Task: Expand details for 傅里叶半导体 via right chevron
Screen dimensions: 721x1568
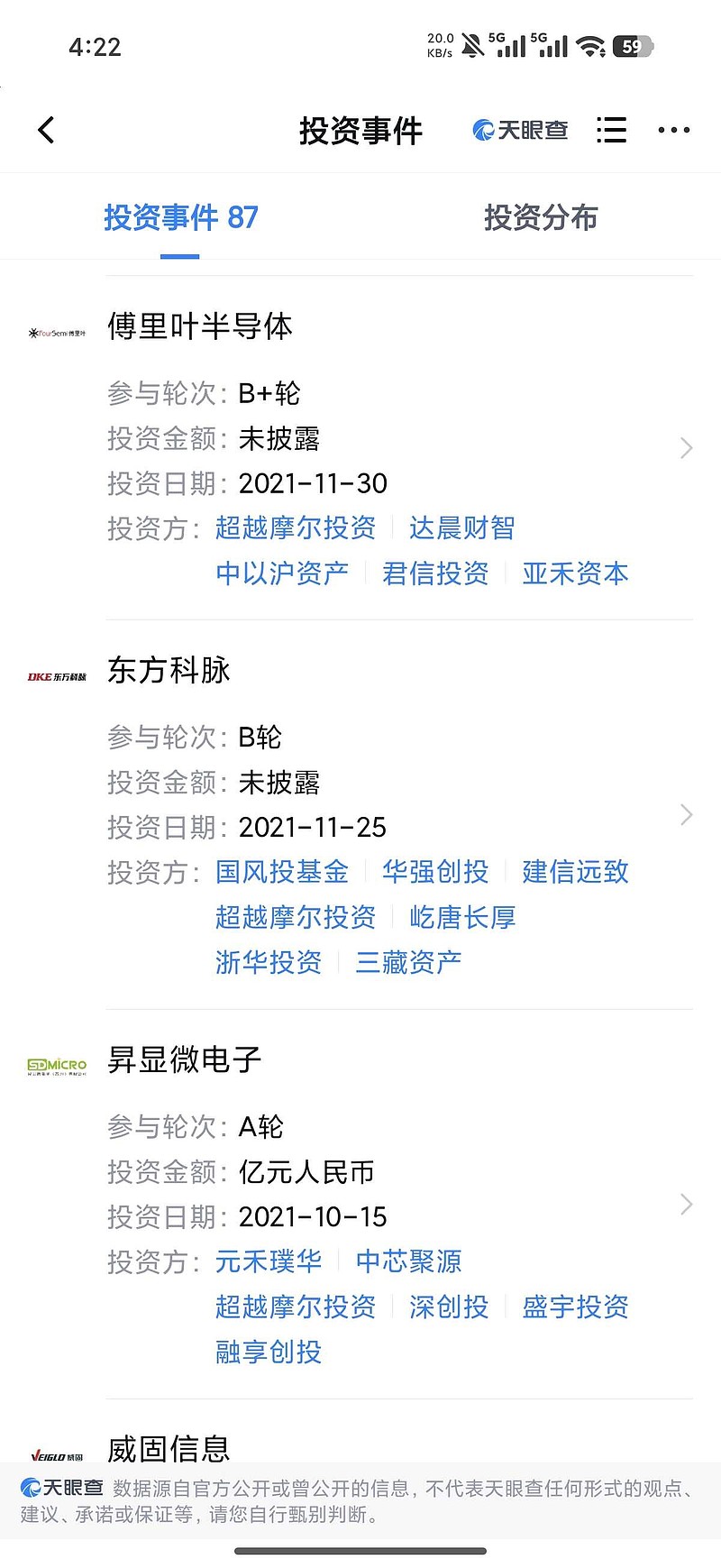Action: coord(687,448)
